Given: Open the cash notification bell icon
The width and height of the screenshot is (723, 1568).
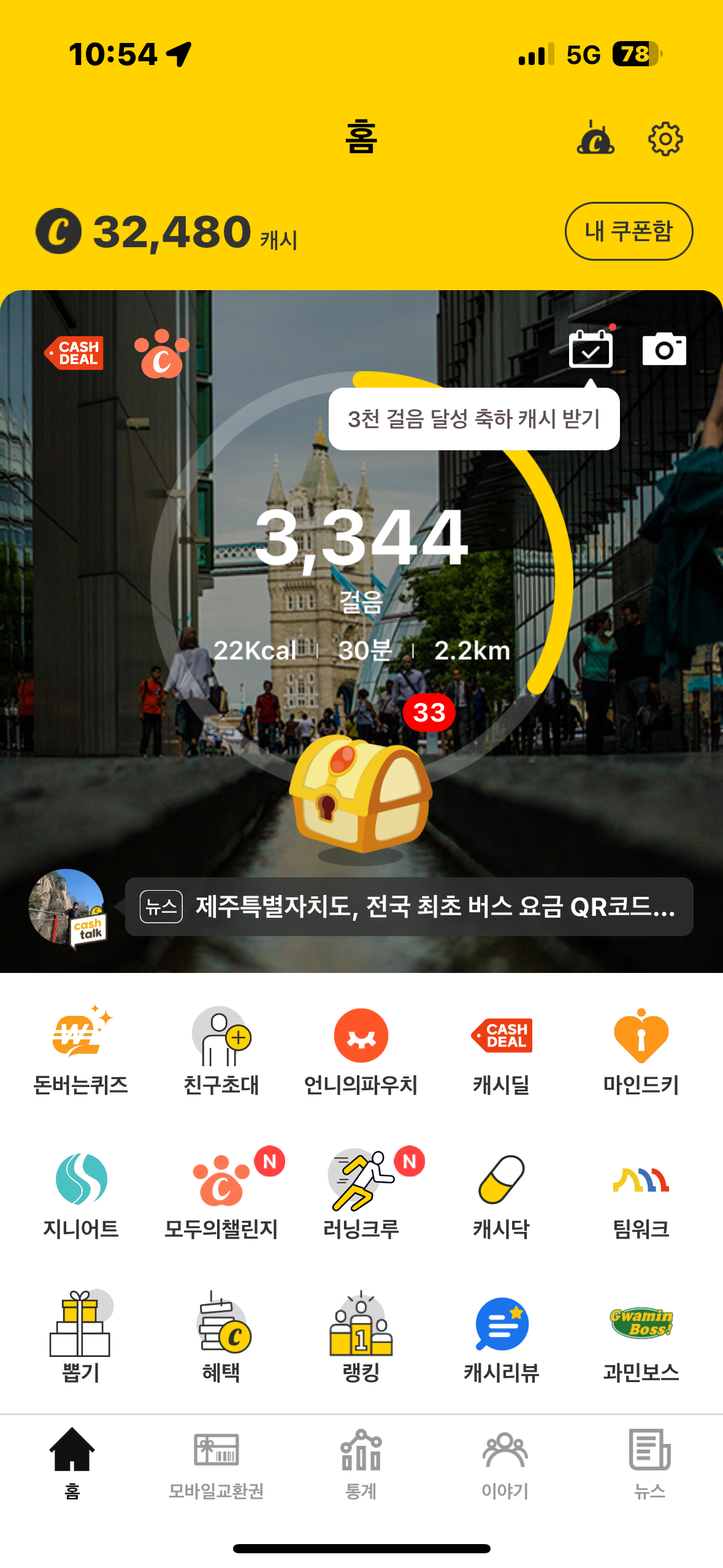Looking at the screenshot, I should (595, 138).
